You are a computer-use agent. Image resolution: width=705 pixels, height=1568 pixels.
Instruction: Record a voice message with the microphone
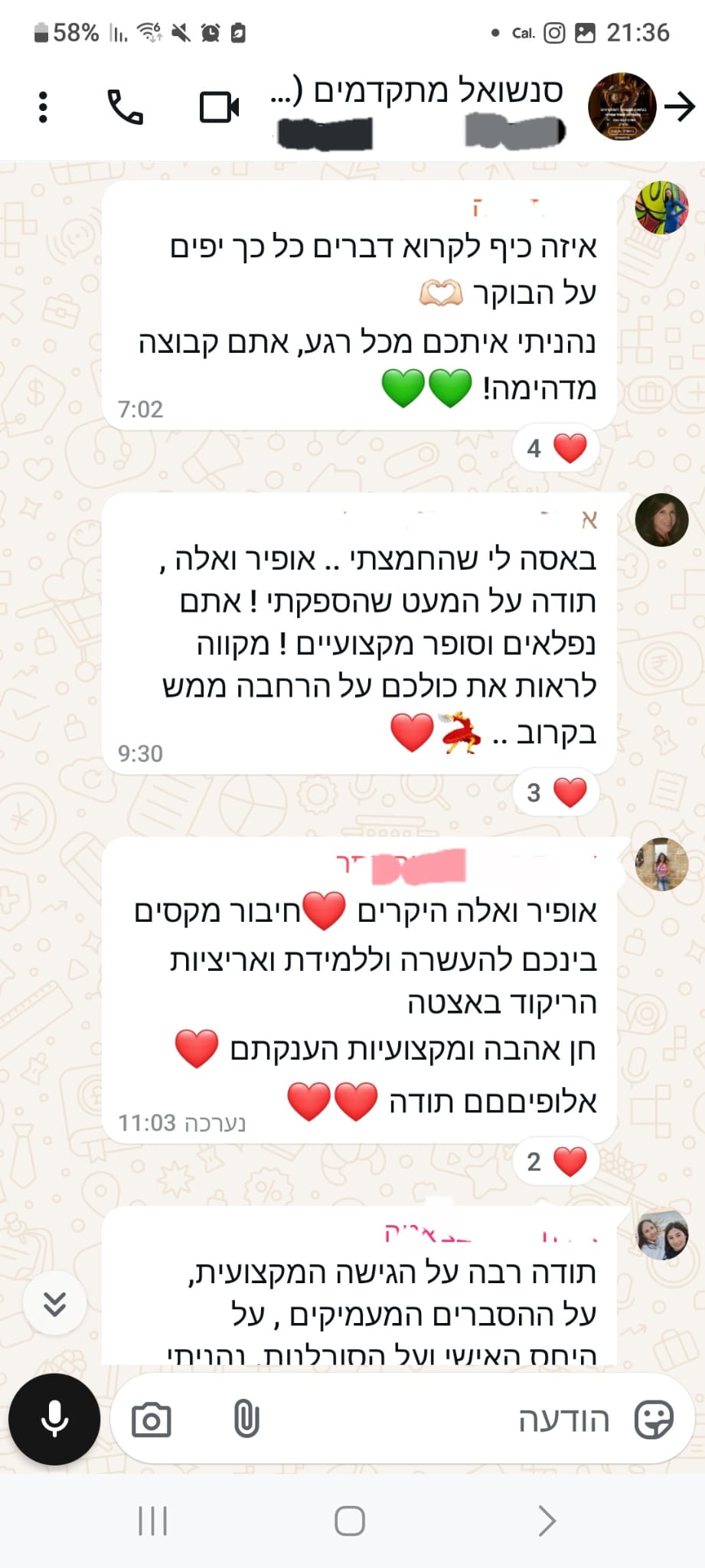(x=54, y=1419)
